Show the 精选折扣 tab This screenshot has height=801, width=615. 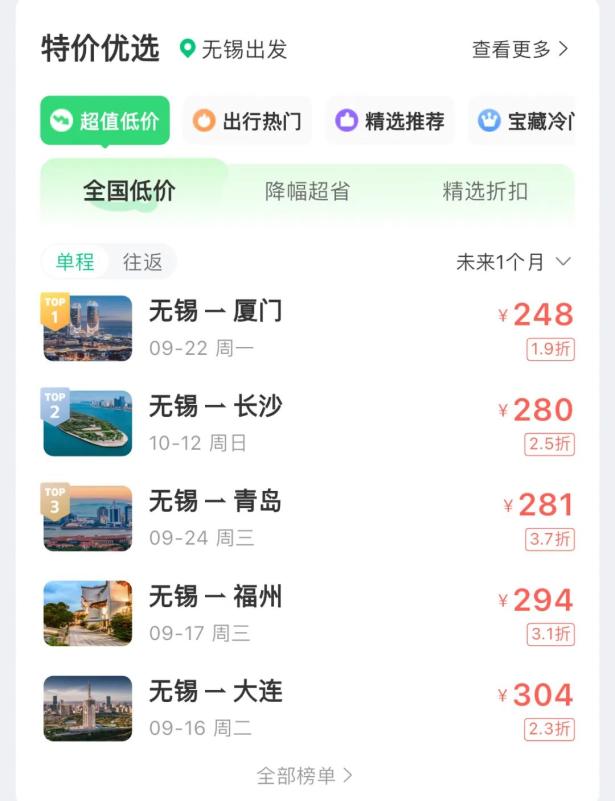point(485,192)
